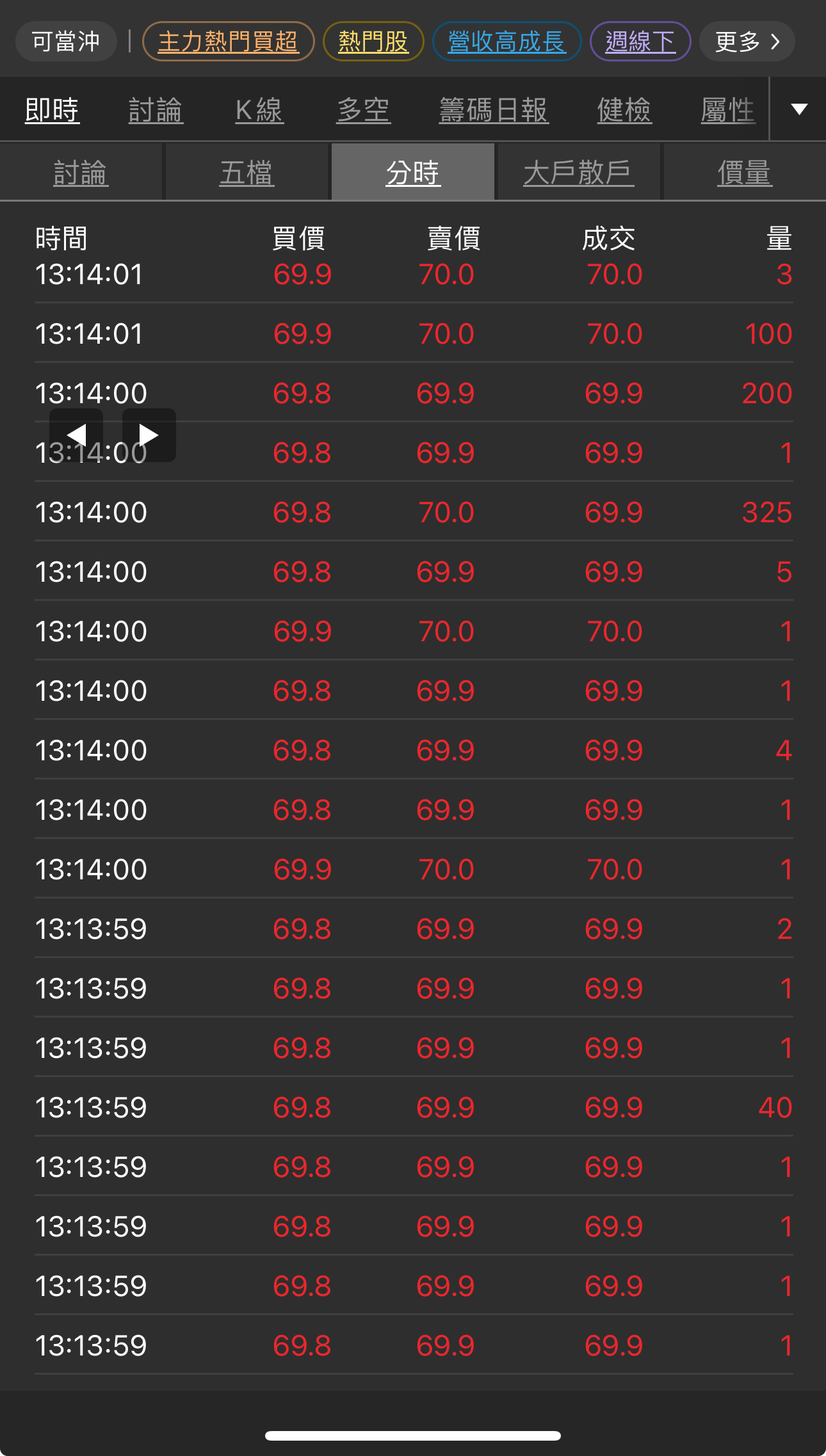Select the 週線下 chip
This screenshot has width=826, height=1456.
[x=640, y=42]
